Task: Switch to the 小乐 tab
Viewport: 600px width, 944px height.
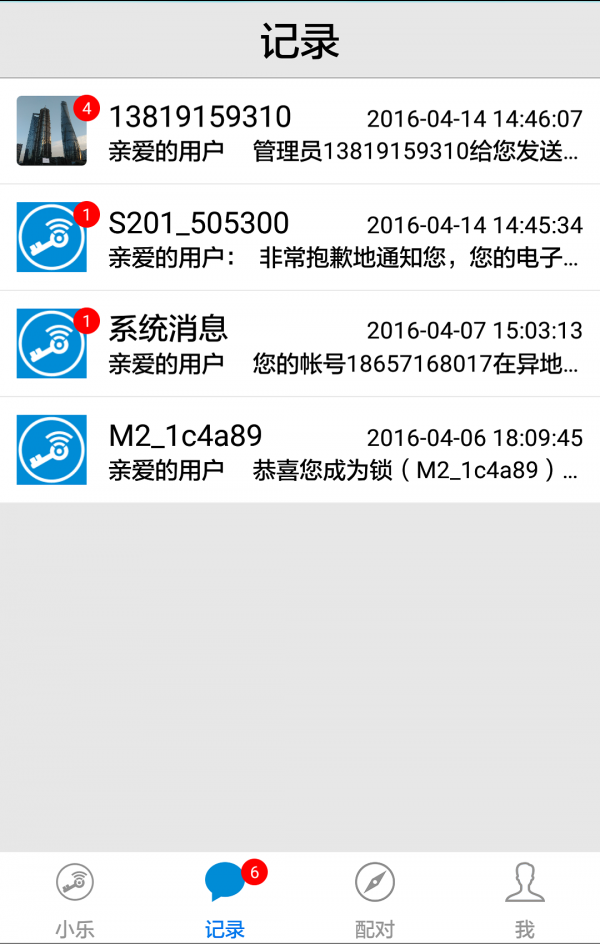Action: click(75, 899)
